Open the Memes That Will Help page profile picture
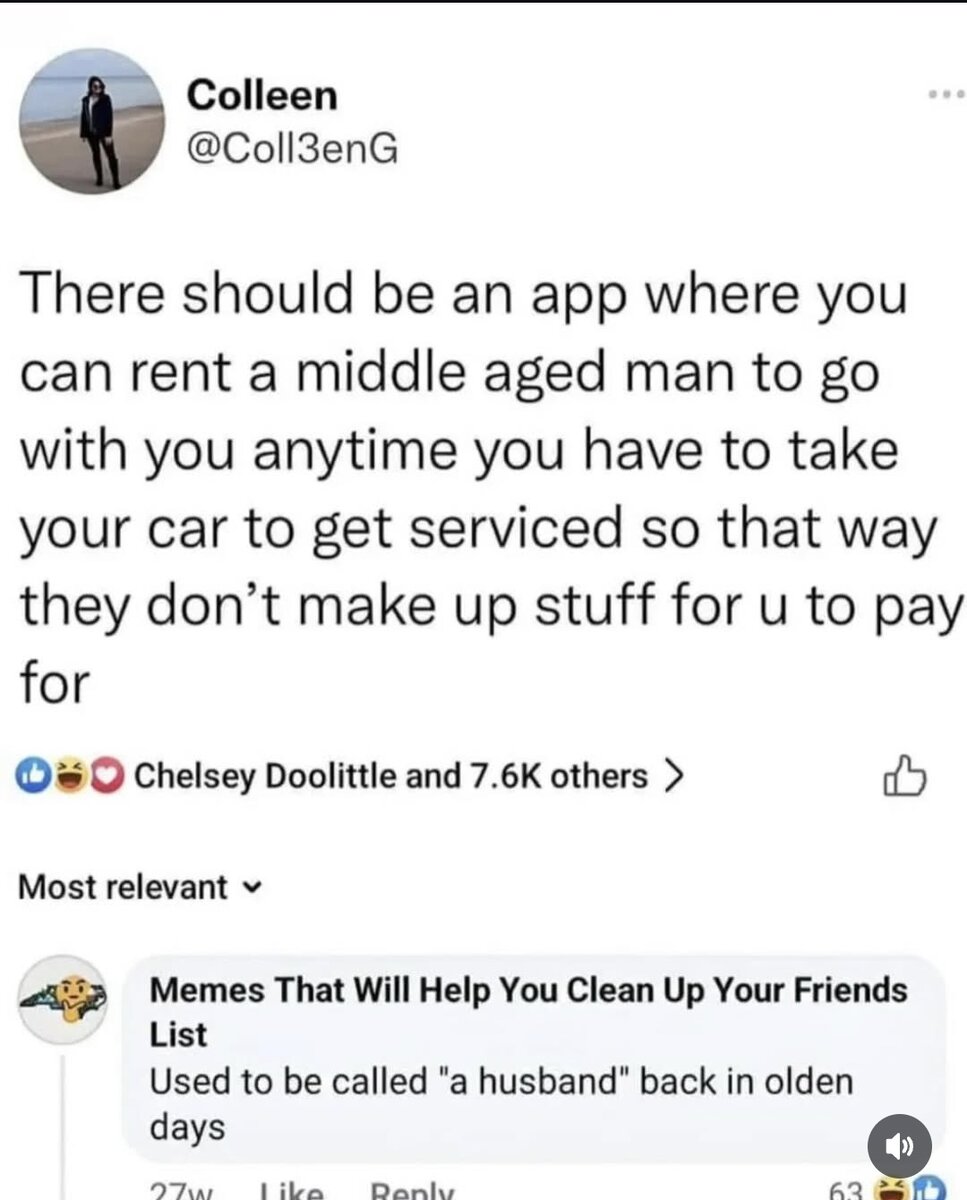This screenshot has width=967, height=1200. (x=62, y=998)
